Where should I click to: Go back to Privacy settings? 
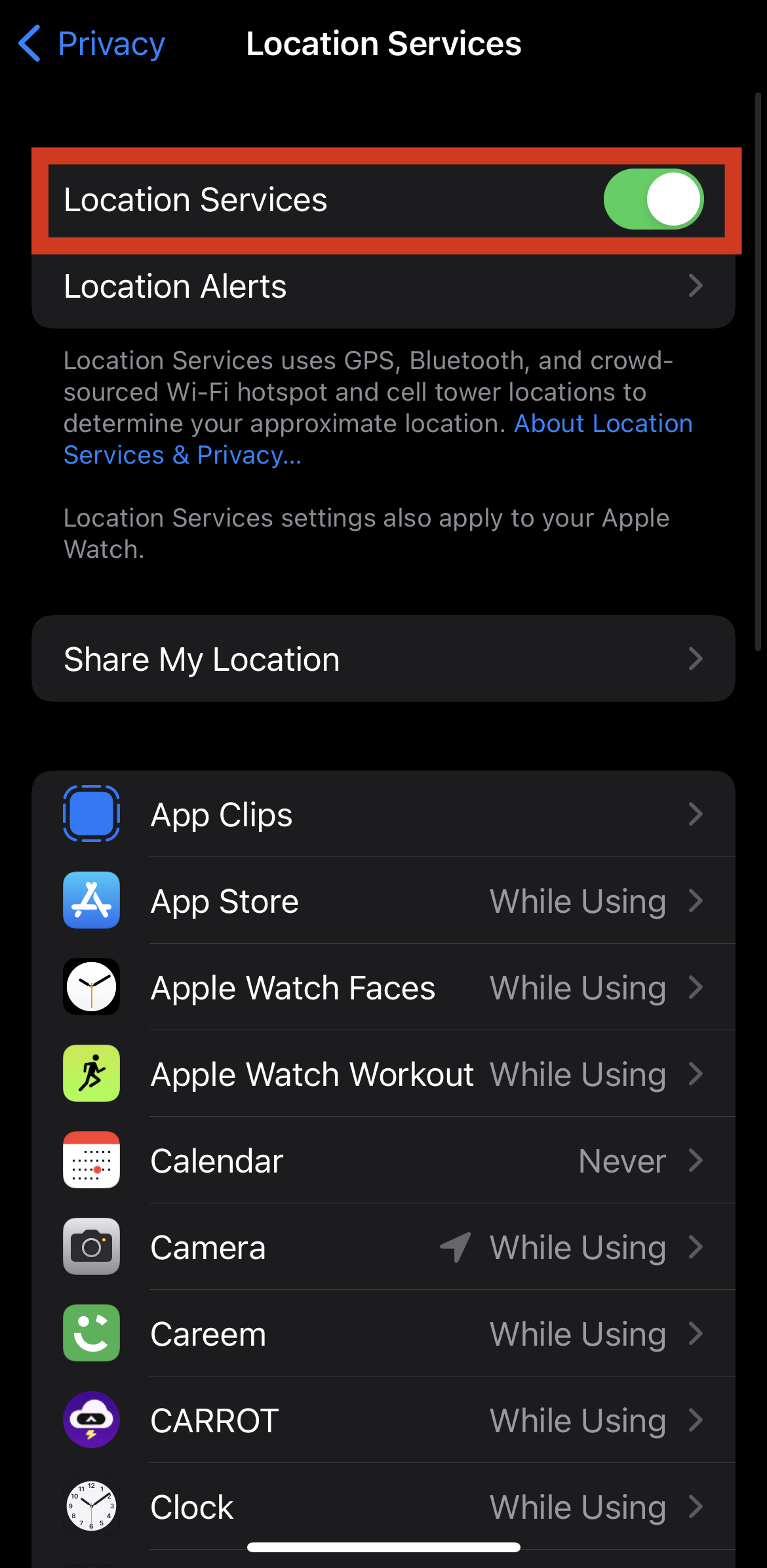point(92,44)
